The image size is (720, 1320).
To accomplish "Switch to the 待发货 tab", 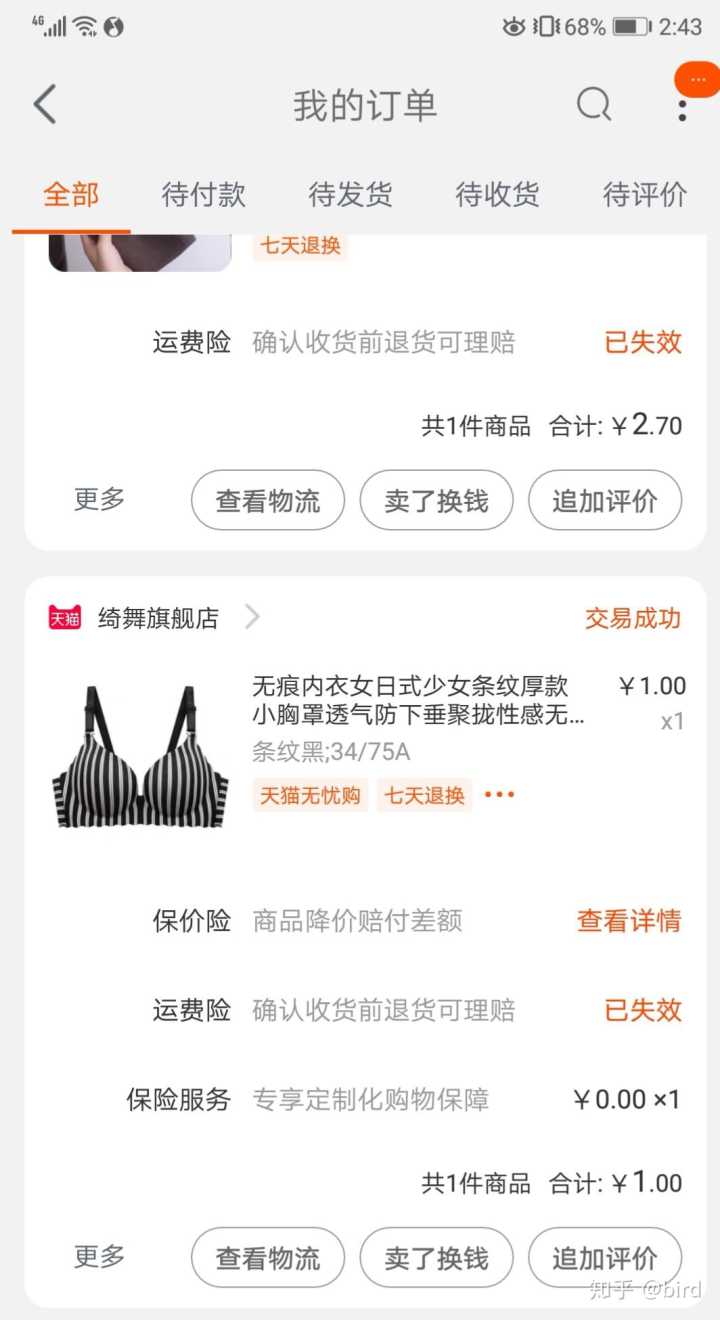I will point(350,194).
